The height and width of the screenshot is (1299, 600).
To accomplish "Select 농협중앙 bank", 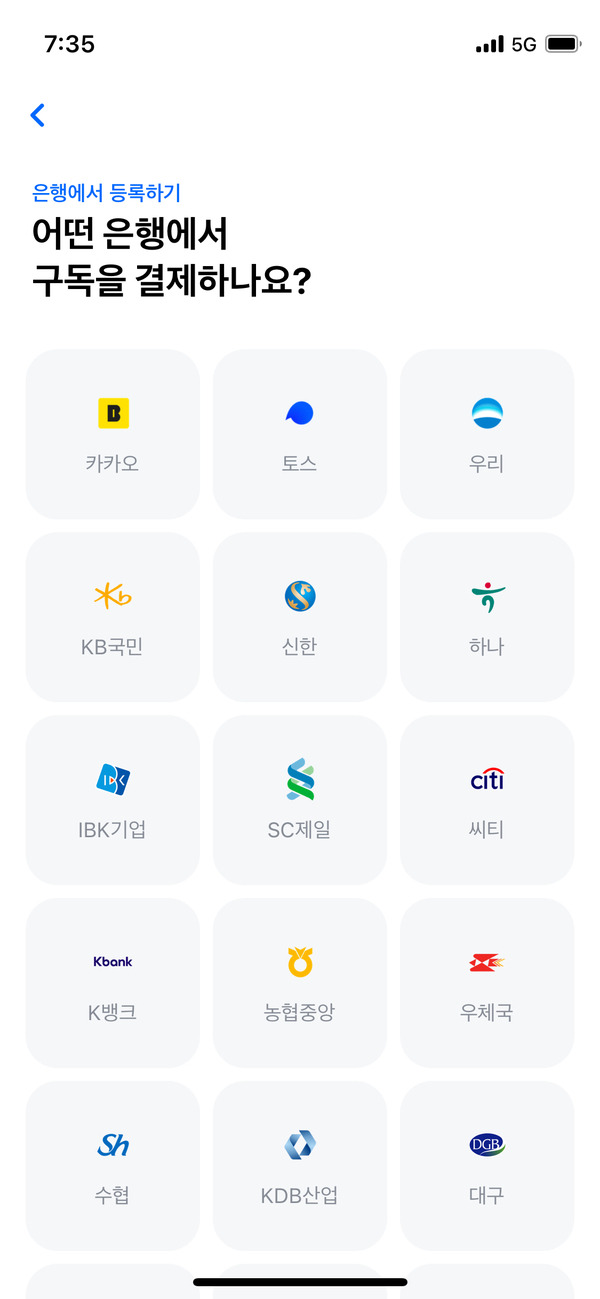I will click(x=299, y=983).
